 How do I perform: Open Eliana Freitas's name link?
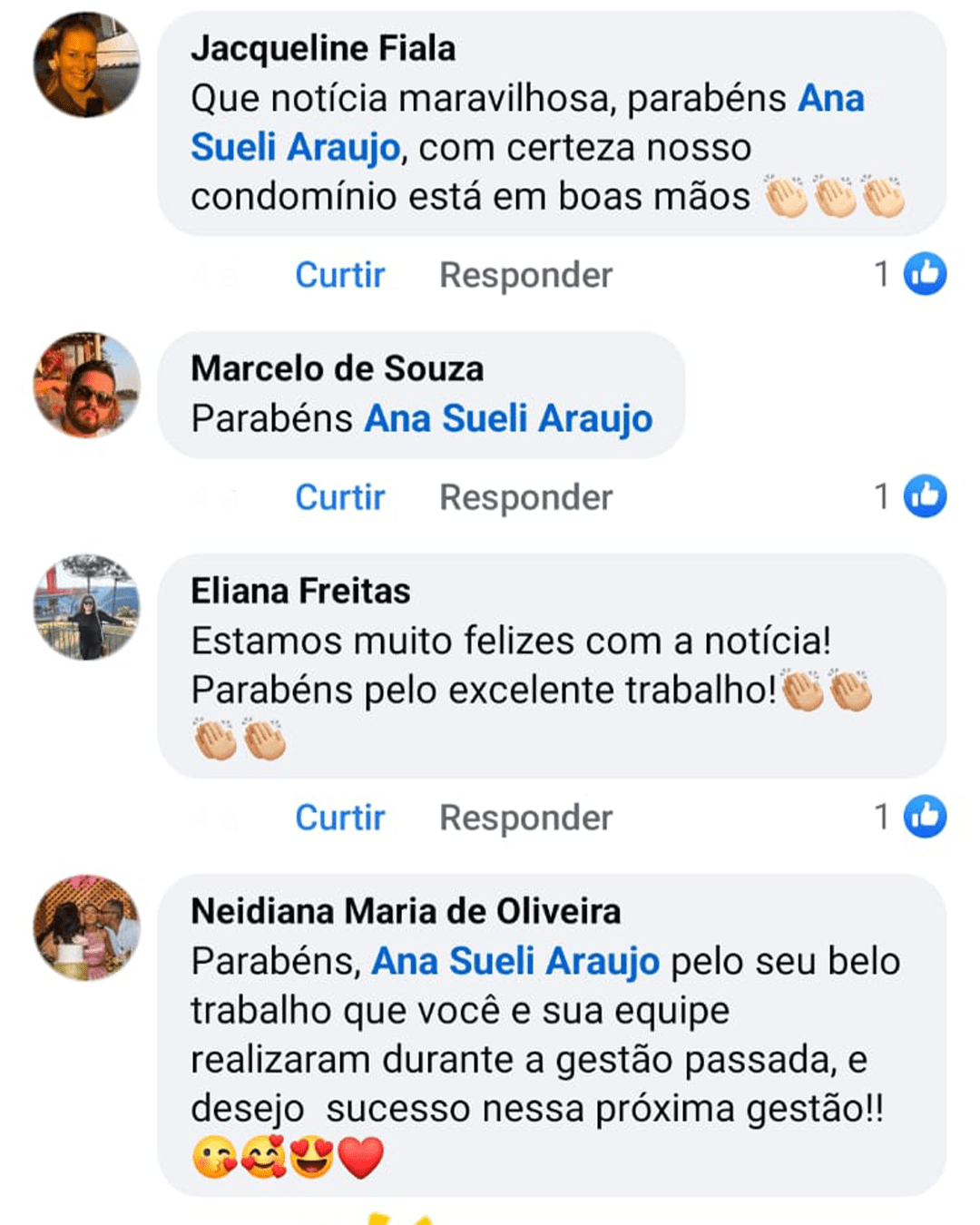coord(300,591)
